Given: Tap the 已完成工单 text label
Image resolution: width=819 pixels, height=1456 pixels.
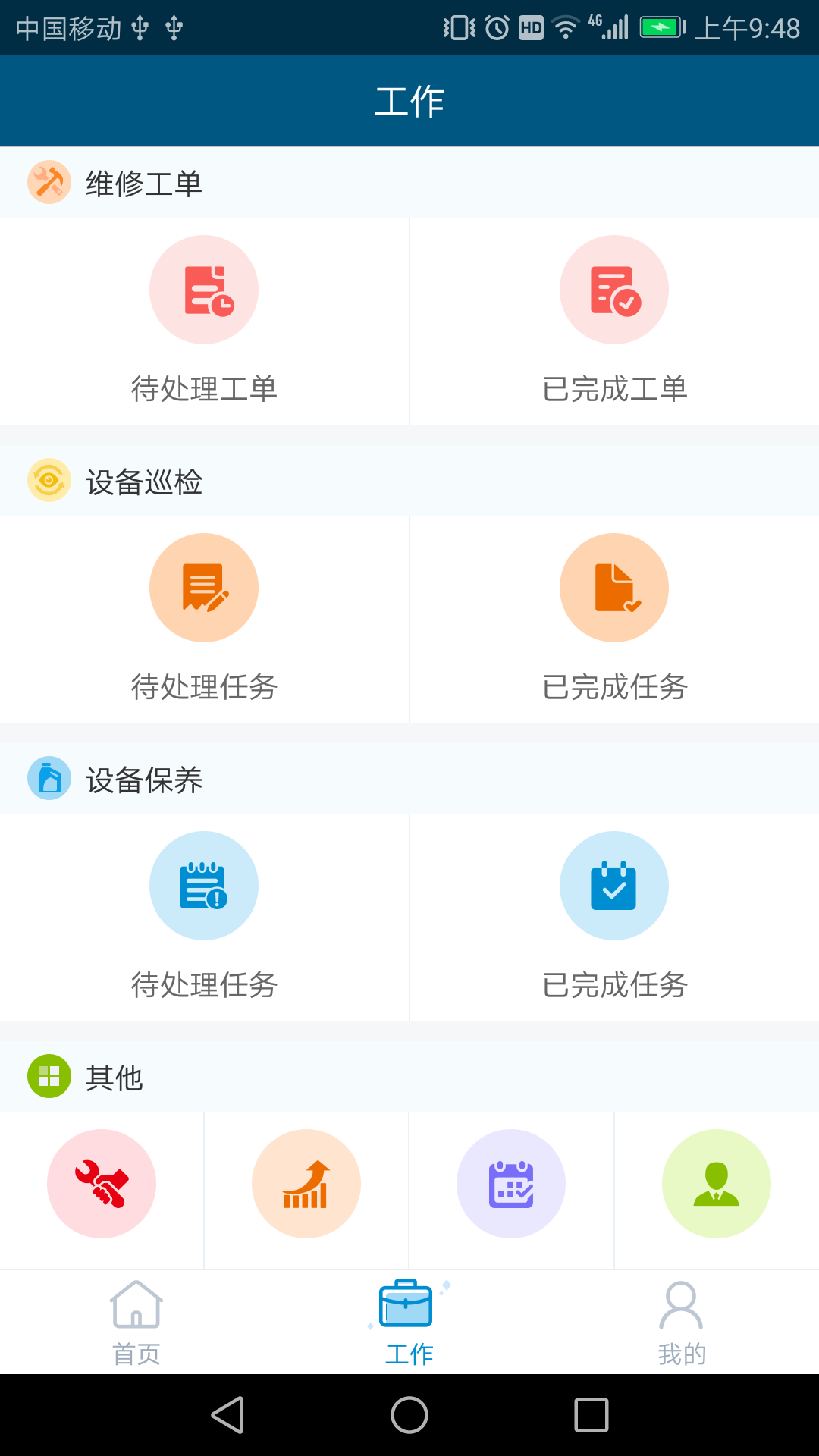Looking at the screenshot, I should pos(614,391).
